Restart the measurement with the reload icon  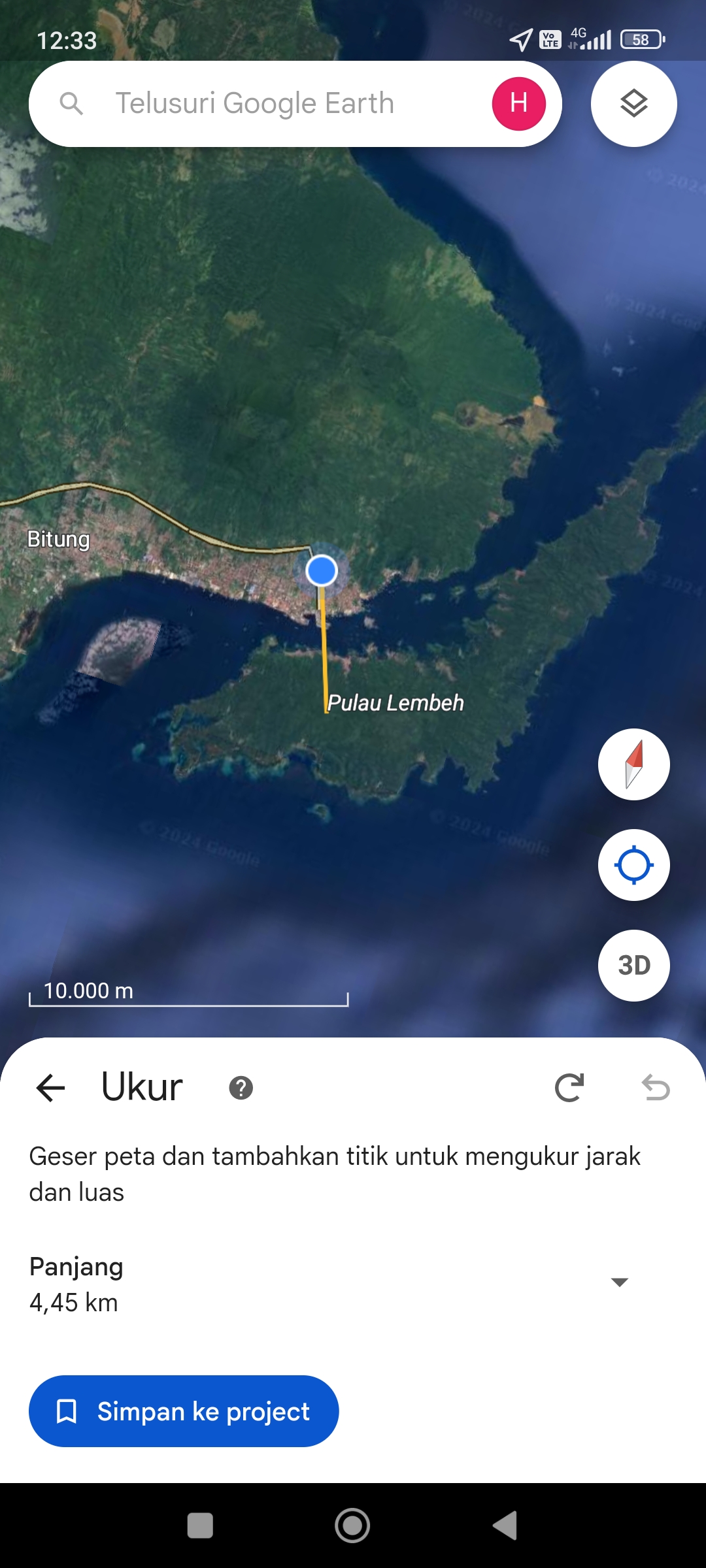[569, 1088]
